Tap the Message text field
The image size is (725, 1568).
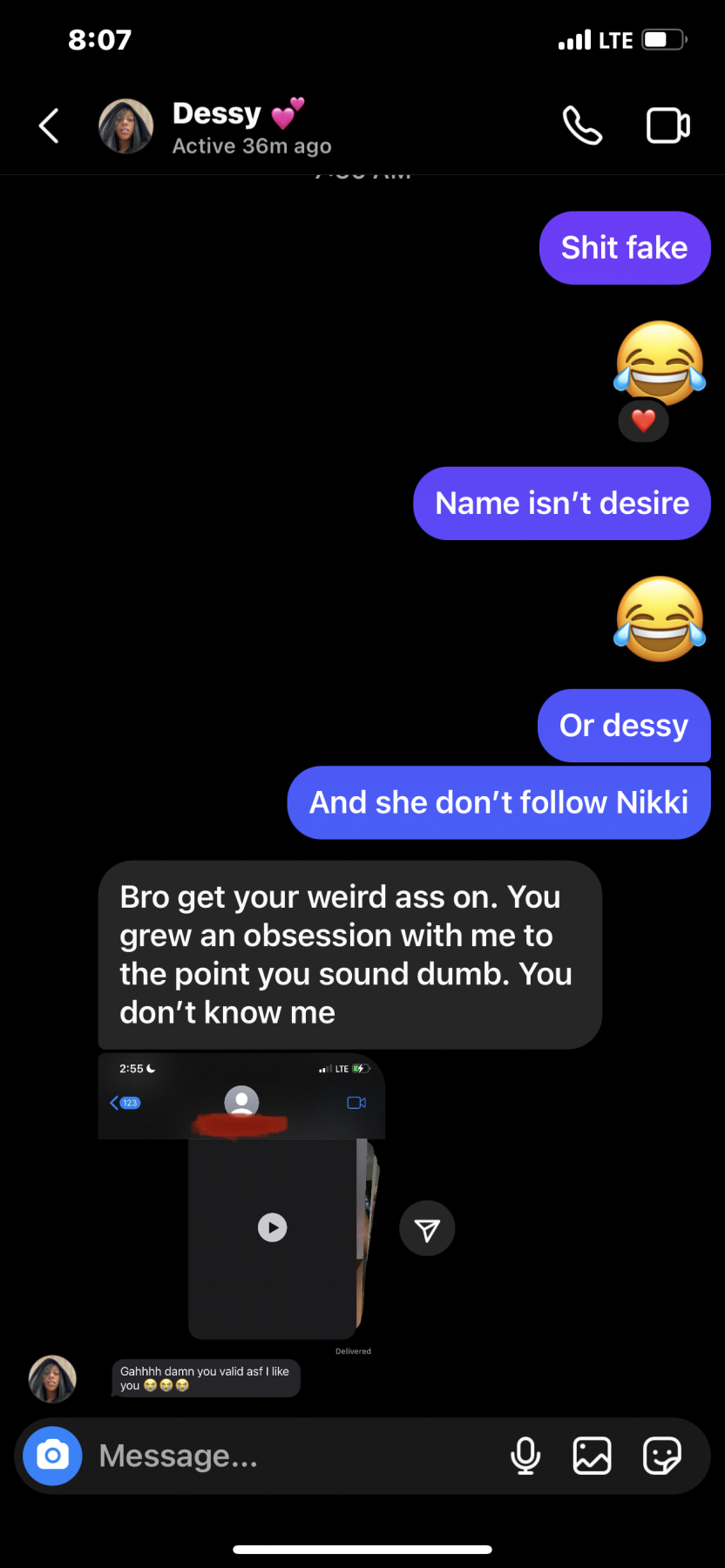[296, 1456]
